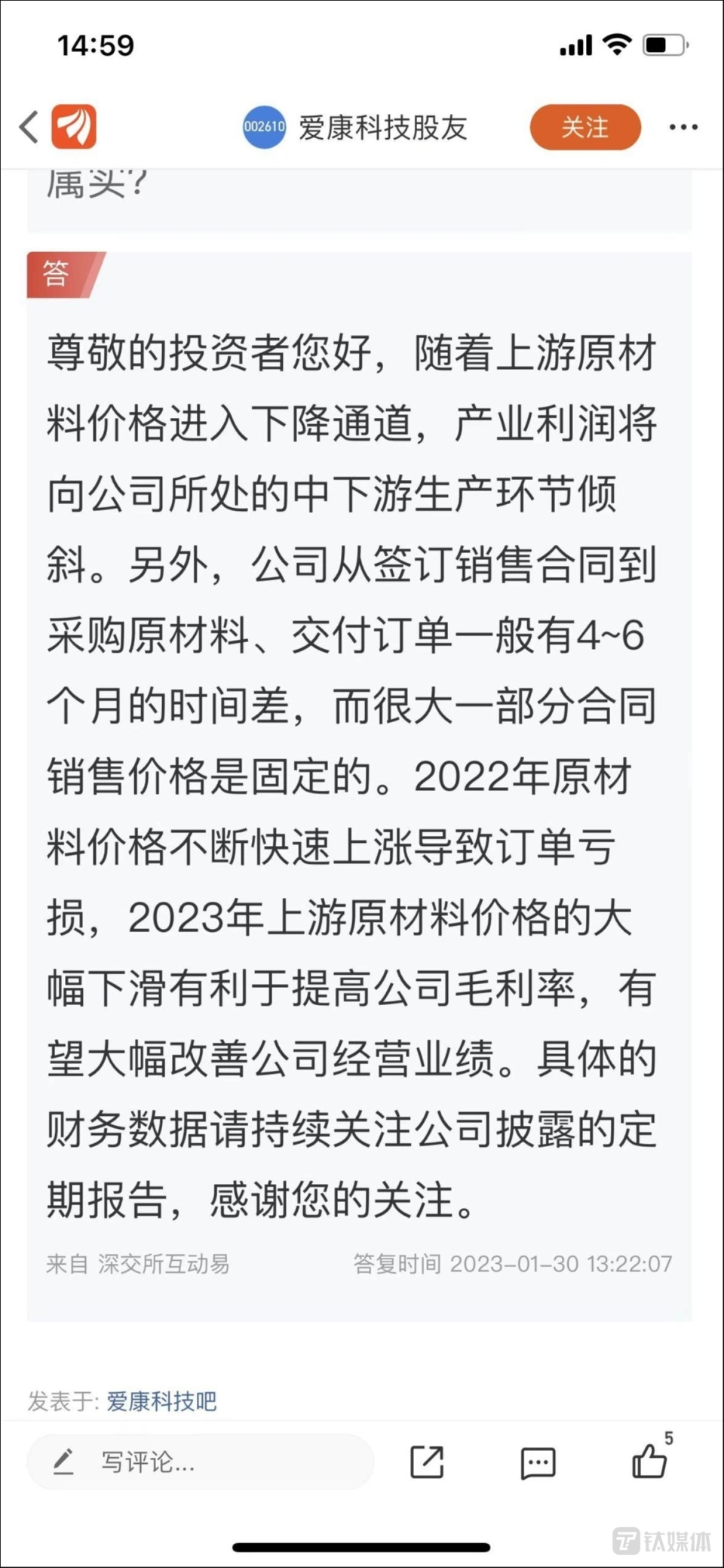Open the orange app logo icon
Viewport: 724px width, 1568px height.
pyautogui.click(x=74, y=127)
